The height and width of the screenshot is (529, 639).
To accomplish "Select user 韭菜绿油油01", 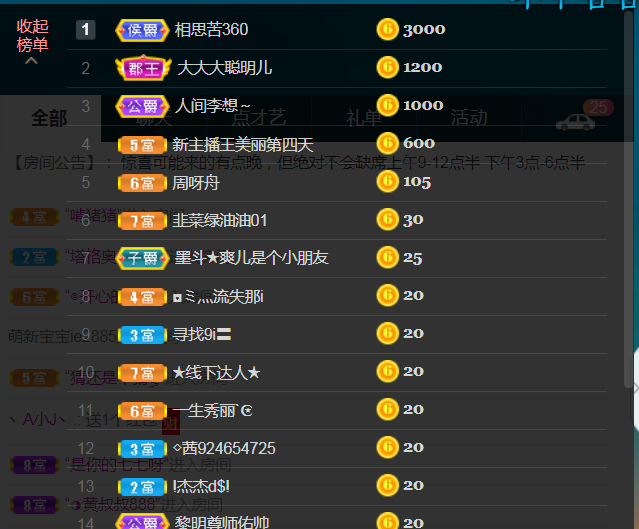I will tap(220, 220).
